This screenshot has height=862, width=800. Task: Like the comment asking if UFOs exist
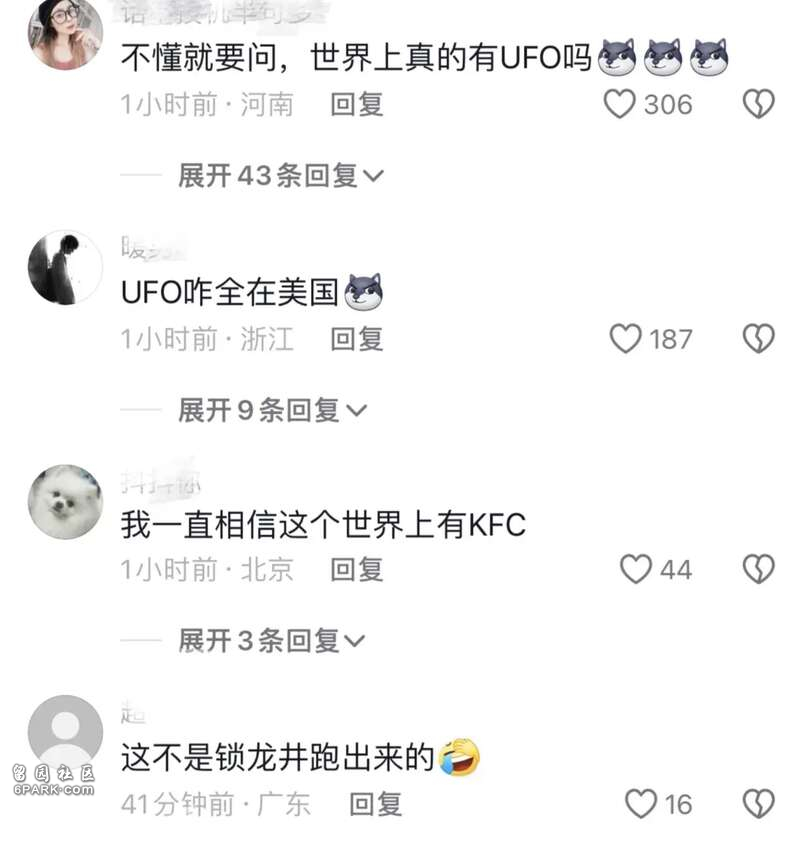pyautogui.click(x=620, y=104)
